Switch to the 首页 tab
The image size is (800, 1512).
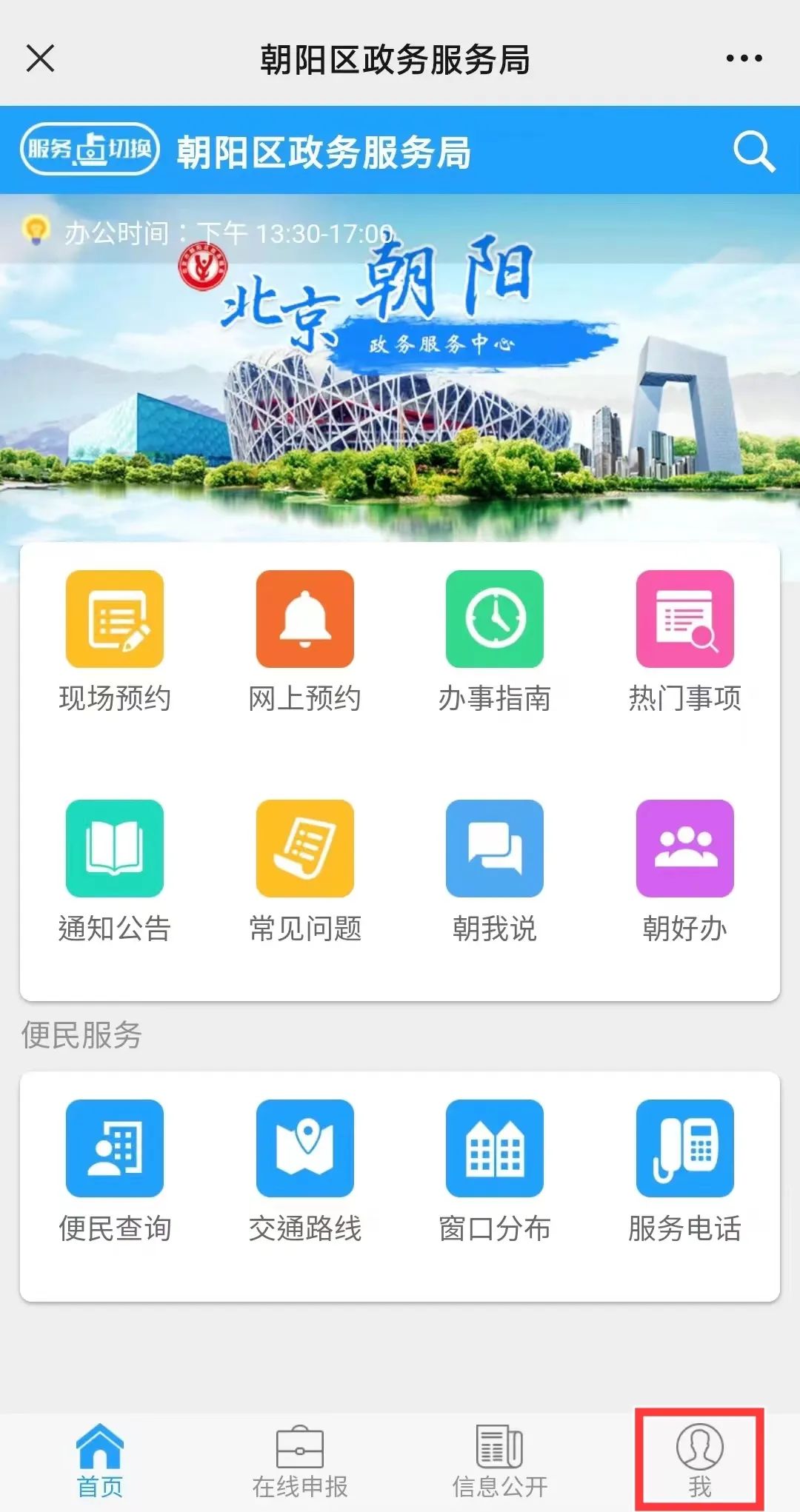[100, 1460]
